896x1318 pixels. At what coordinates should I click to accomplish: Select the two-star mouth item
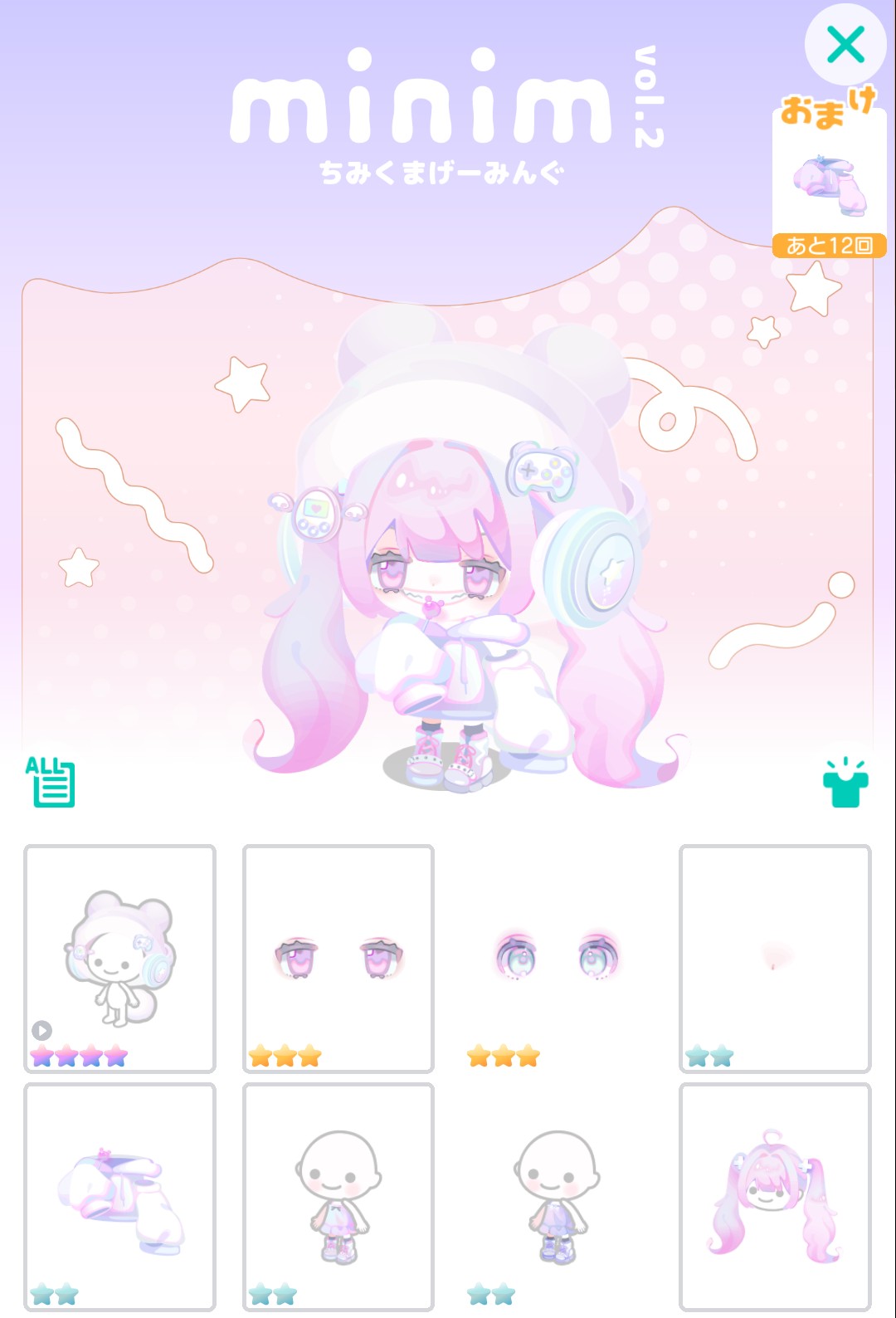775,958
